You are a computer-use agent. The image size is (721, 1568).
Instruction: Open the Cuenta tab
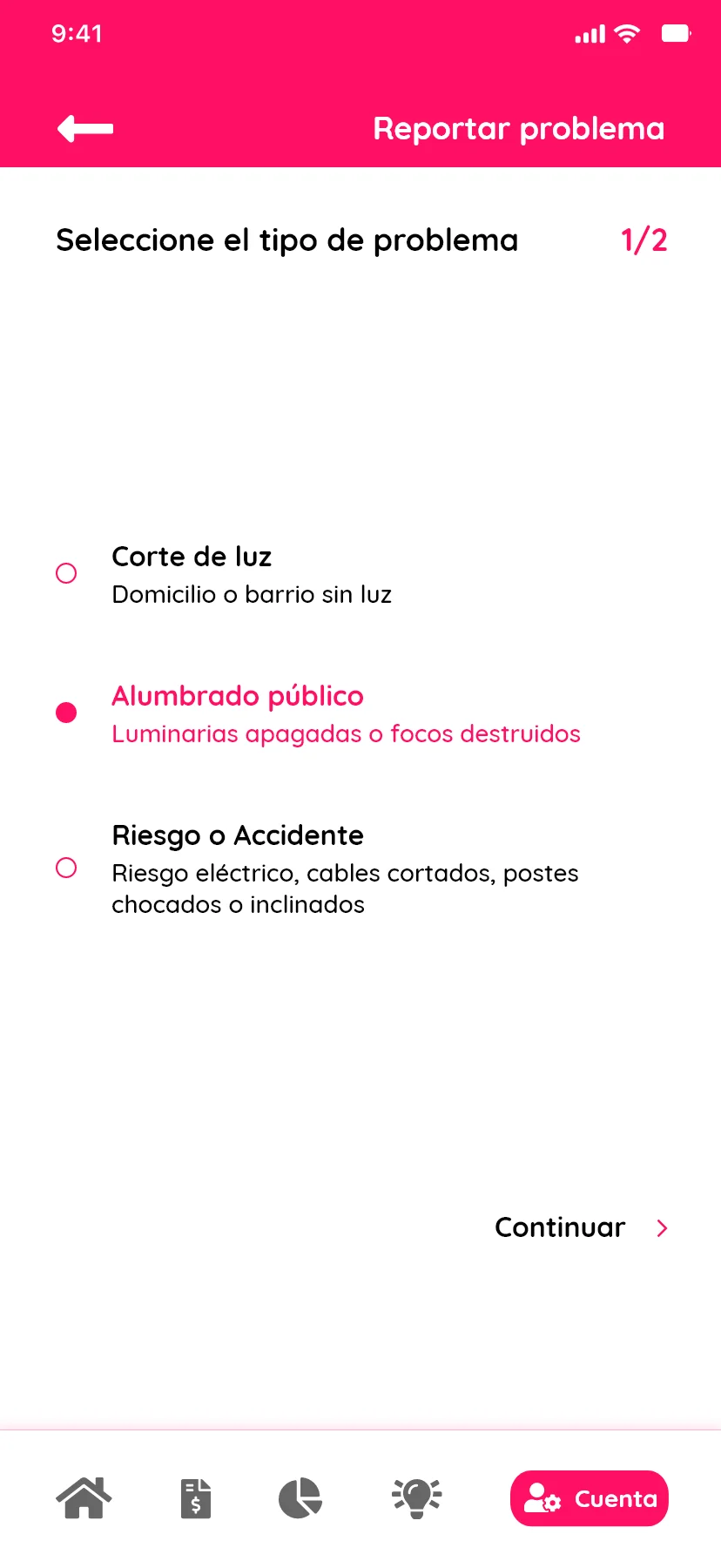(x=590, y=1498)
